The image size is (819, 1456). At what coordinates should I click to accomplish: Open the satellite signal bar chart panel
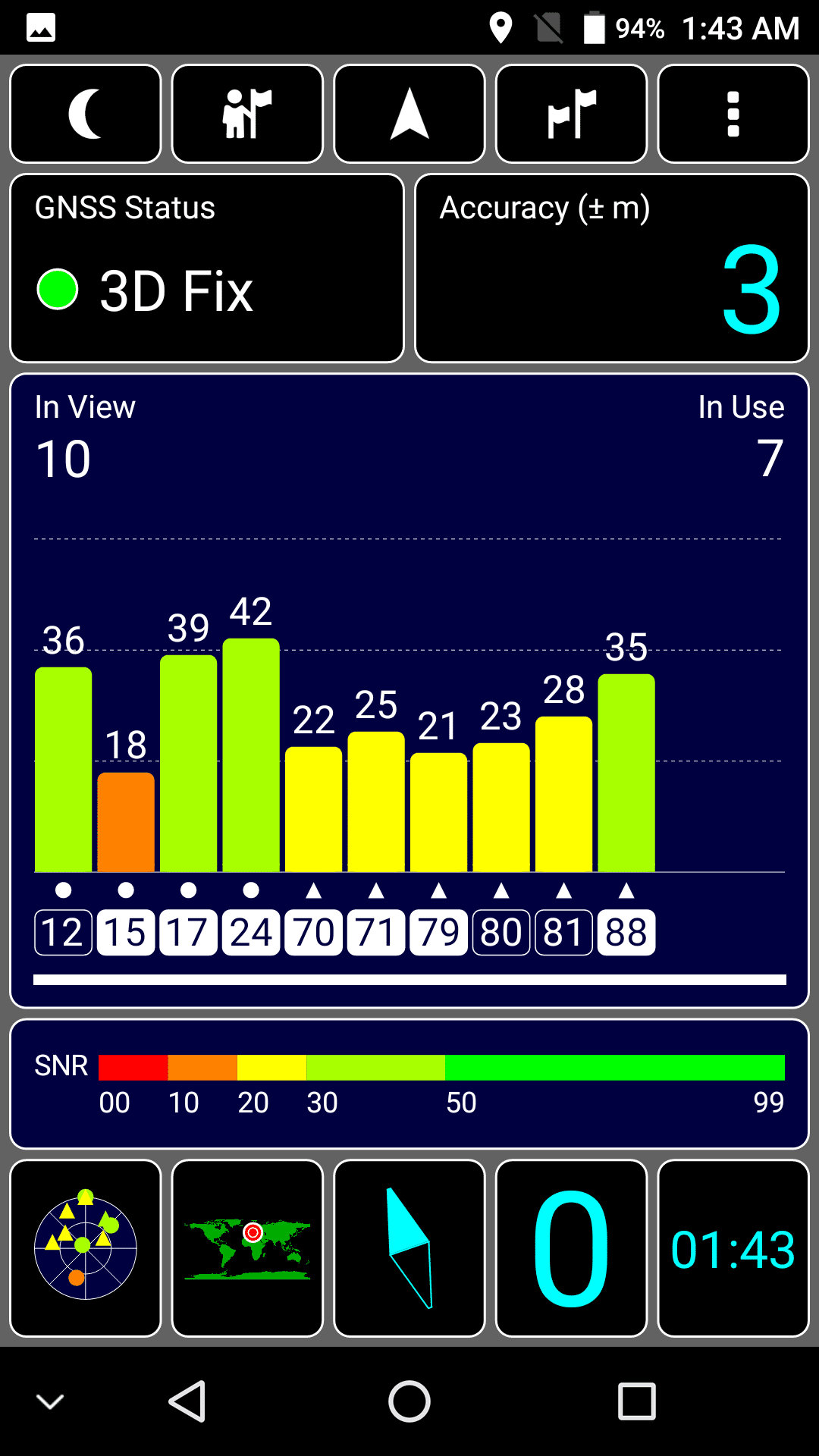tap(409, 691)
